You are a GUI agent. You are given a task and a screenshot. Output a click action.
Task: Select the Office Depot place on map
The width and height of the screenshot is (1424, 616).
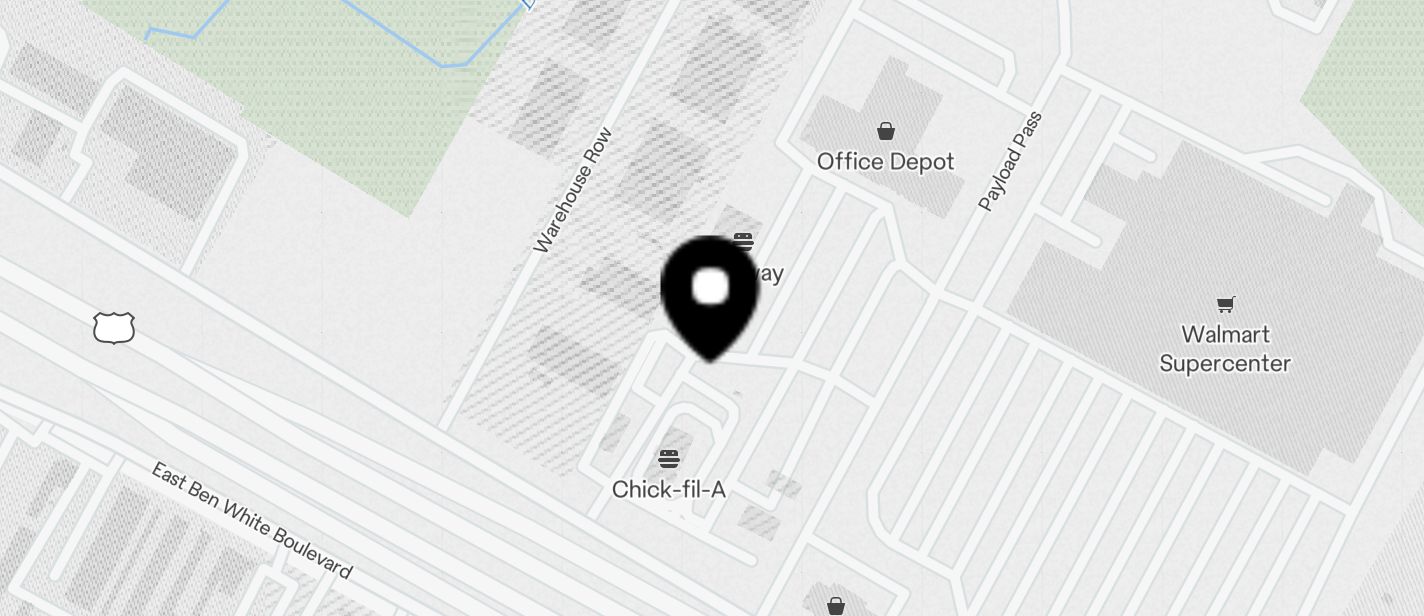[x=885, y=132]
